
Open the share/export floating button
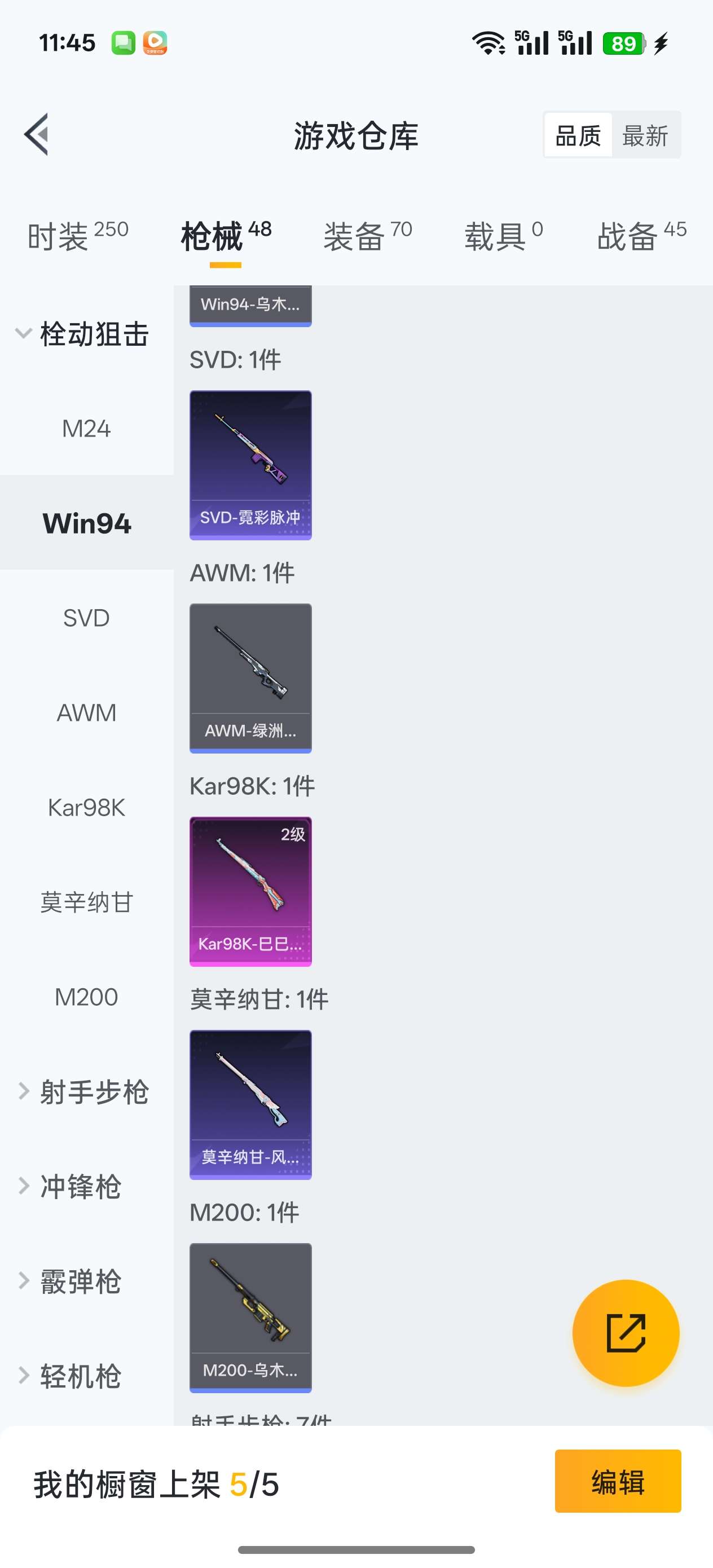coord(626,1333)
